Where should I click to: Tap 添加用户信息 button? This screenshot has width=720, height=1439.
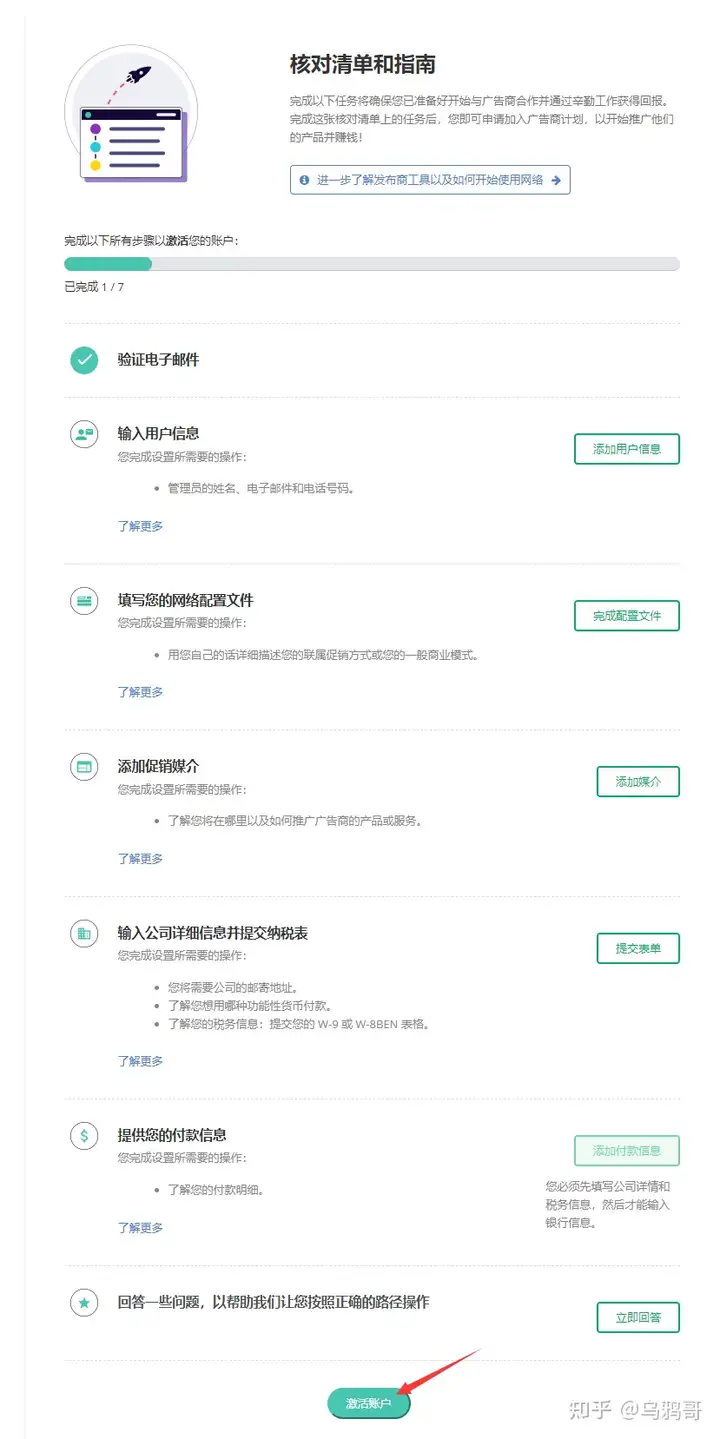coord(627,449)
